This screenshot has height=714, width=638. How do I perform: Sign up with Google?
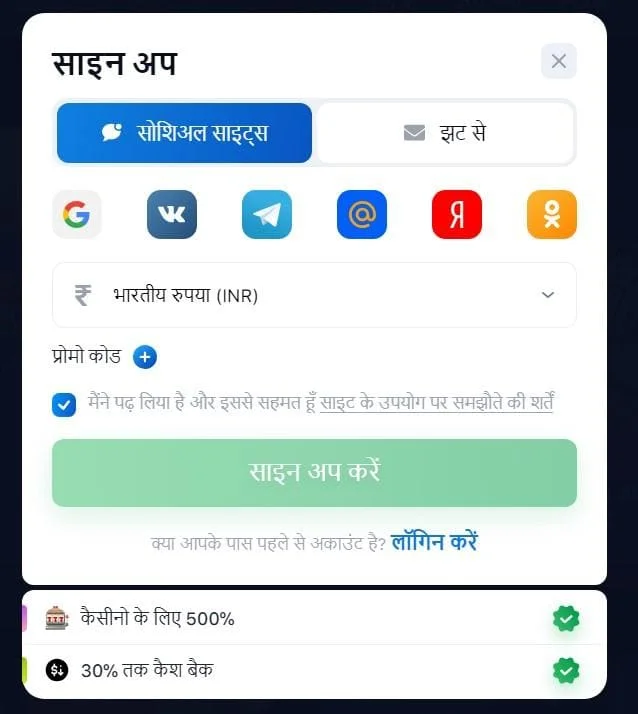[x=77, y=214]
